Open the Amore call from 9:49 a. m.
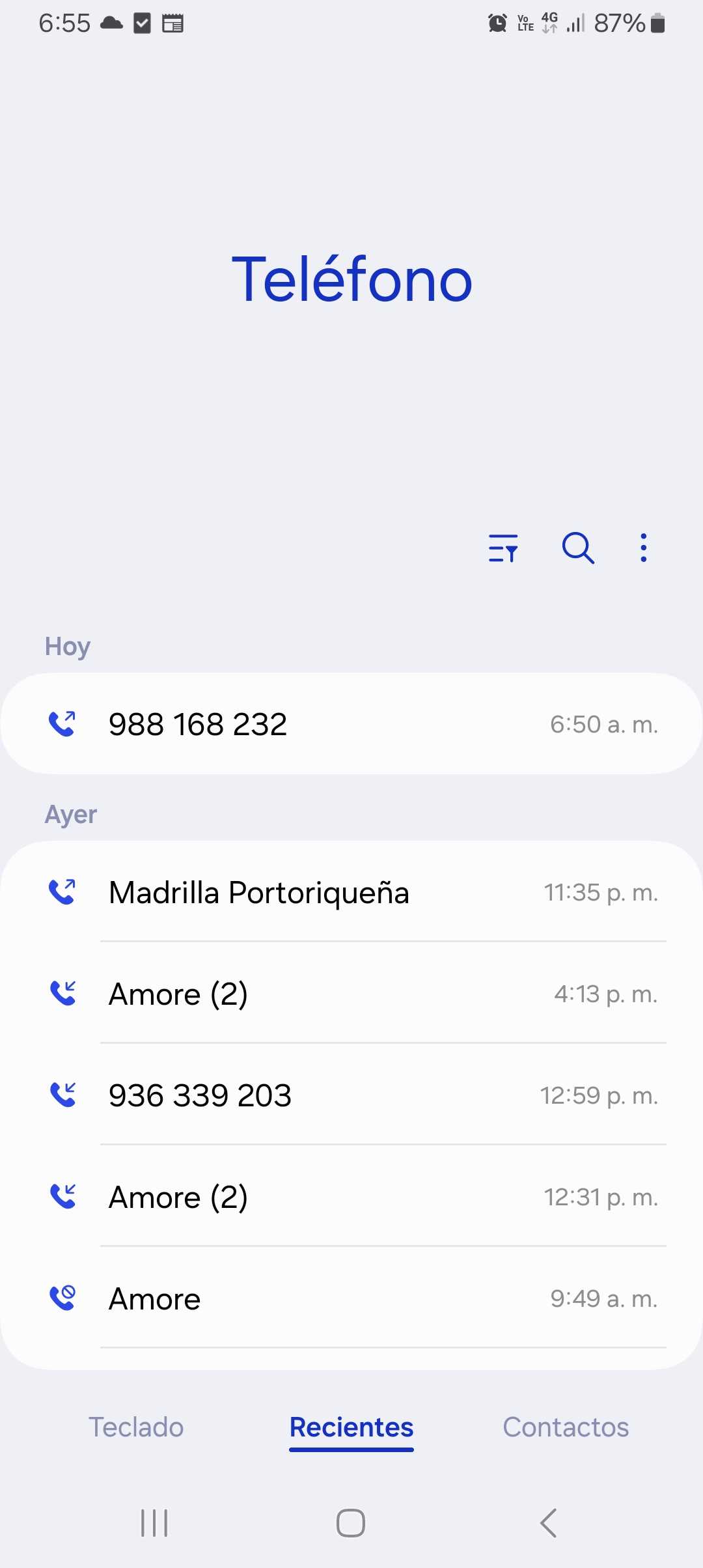Viewport: 703px width, 1568px height. 351,1298
